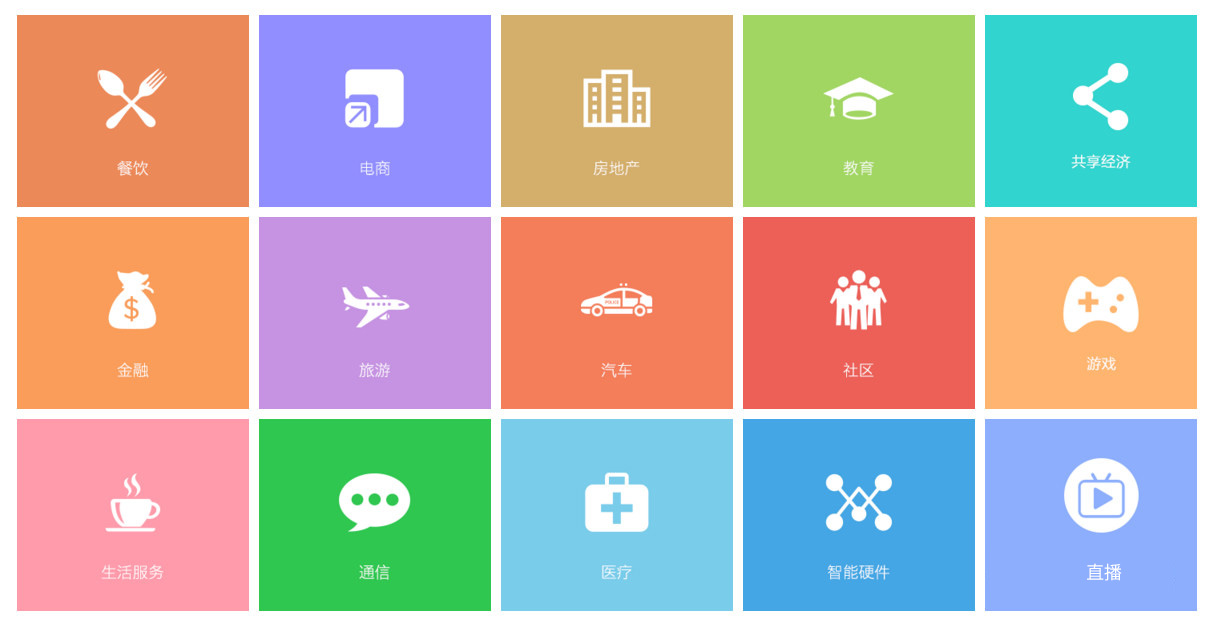Viewport: 1211px width, 625px height.
Task: Open the 生活服务 category
Action: [x=133, y=515]
